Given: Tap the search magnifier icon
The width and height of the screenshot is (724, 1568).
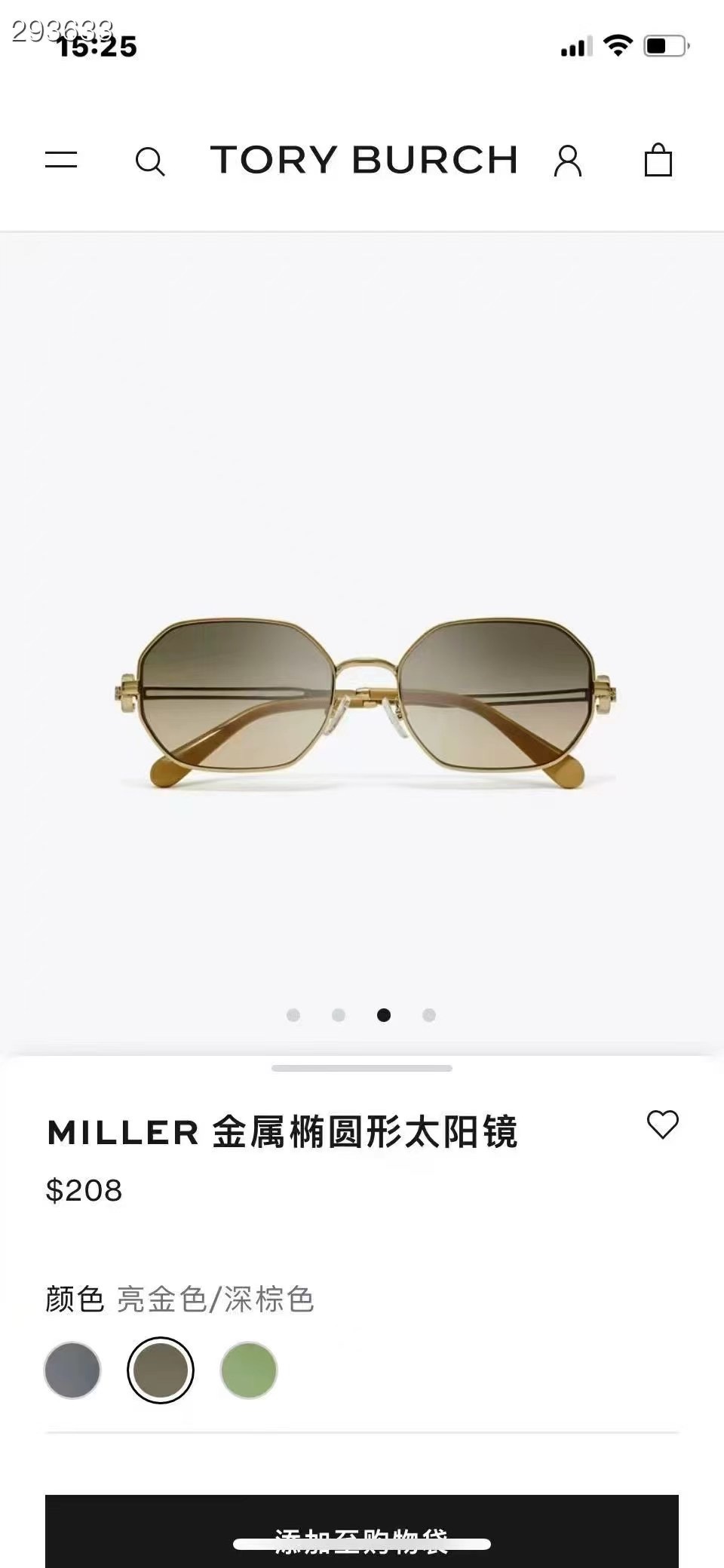Looking at the screenshot, I should tap(151, 161).
